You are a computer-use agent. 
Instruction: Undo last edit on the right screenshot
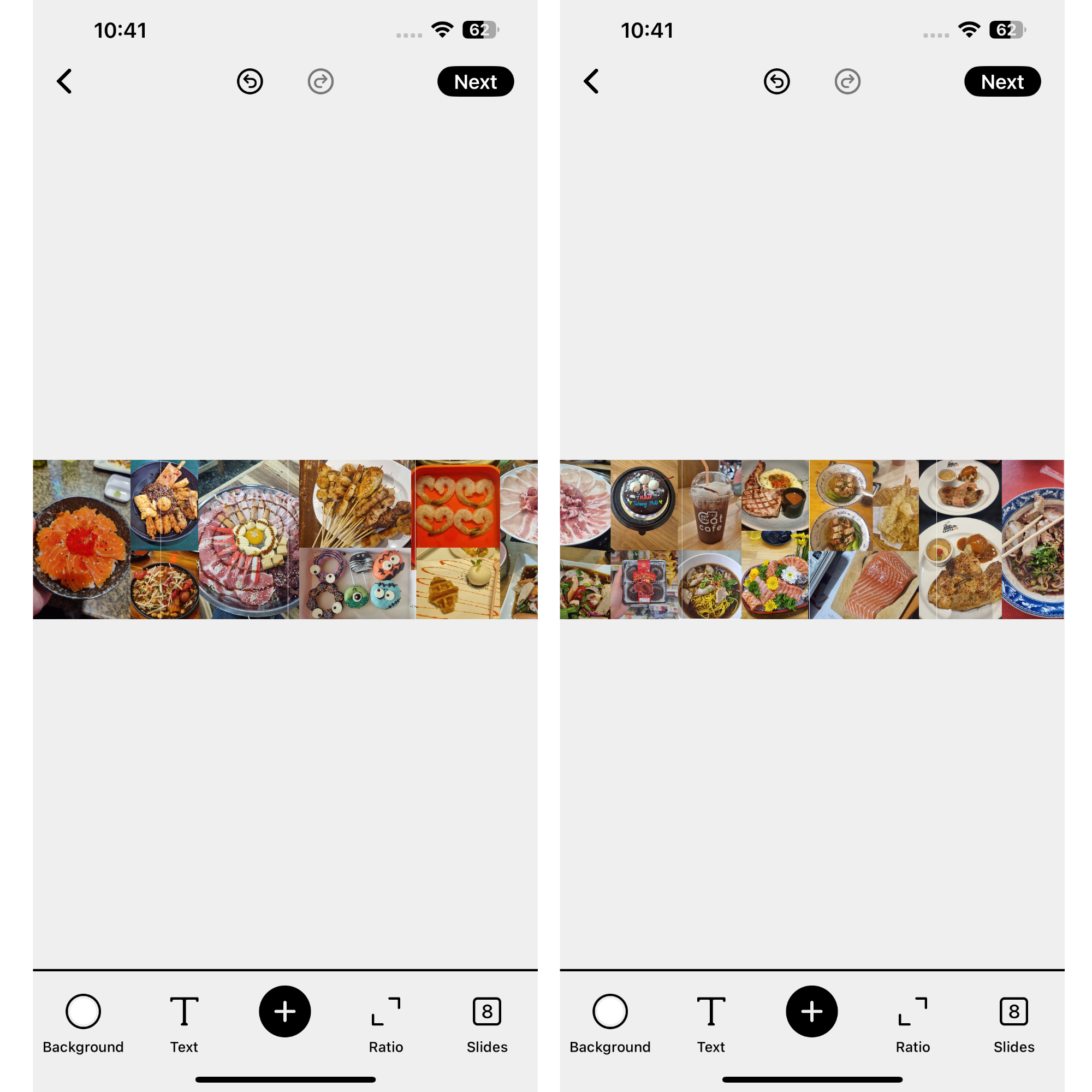(776, 81)
